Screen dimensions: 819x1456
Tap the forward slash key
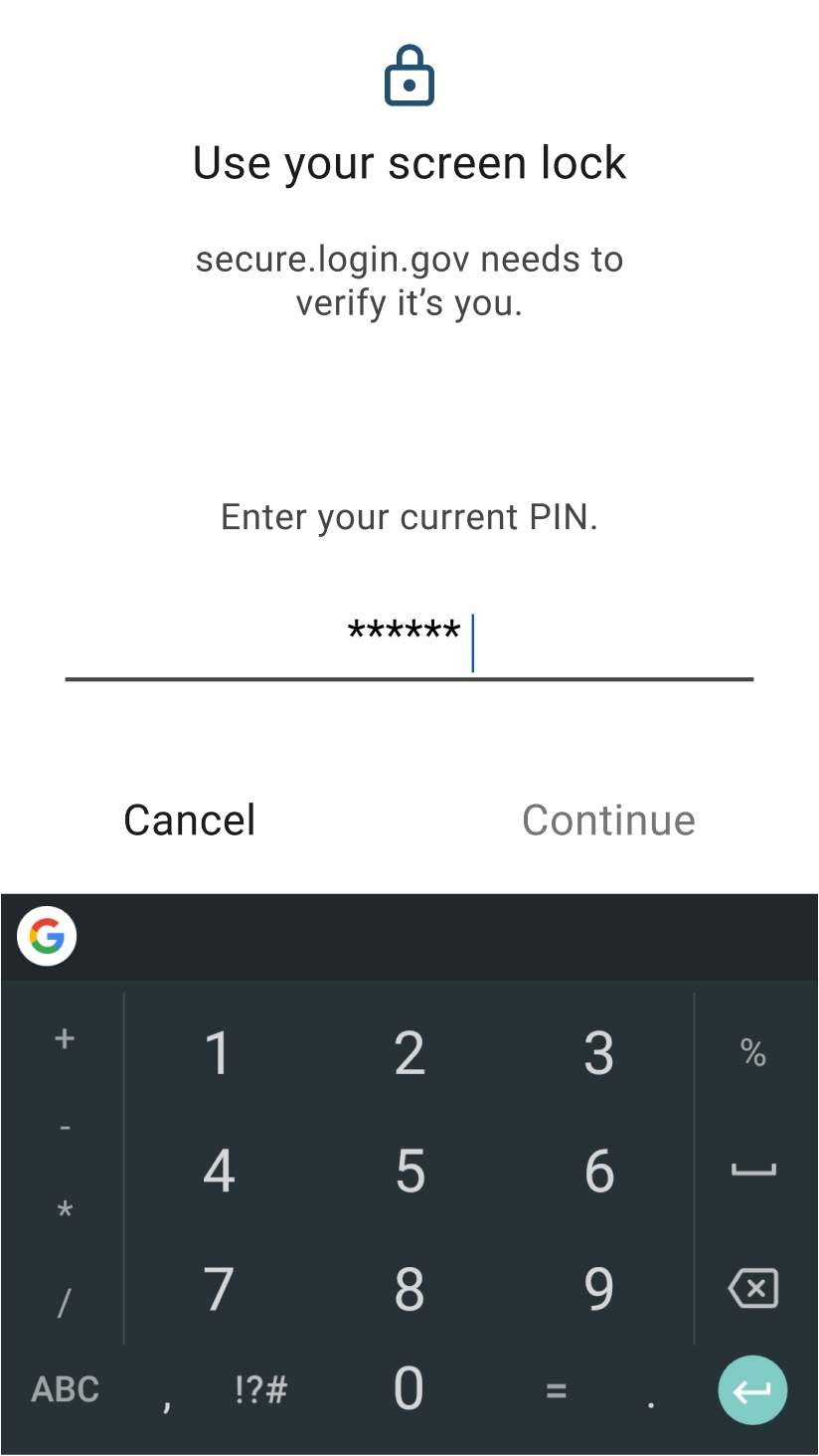(x=64, y=1302)
